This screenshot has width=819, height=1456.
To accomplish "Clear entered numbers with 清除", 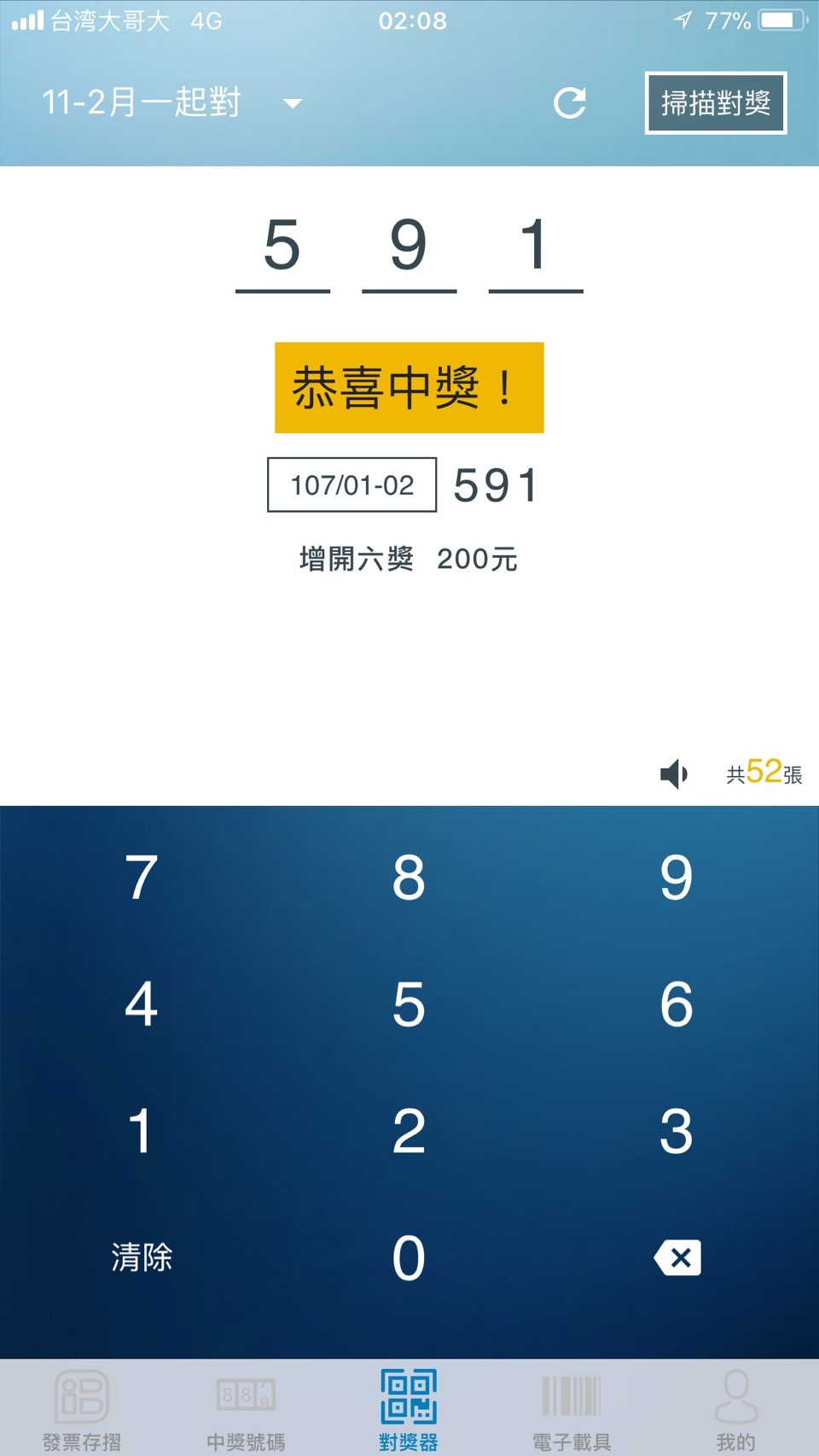I will point(142,1257).
